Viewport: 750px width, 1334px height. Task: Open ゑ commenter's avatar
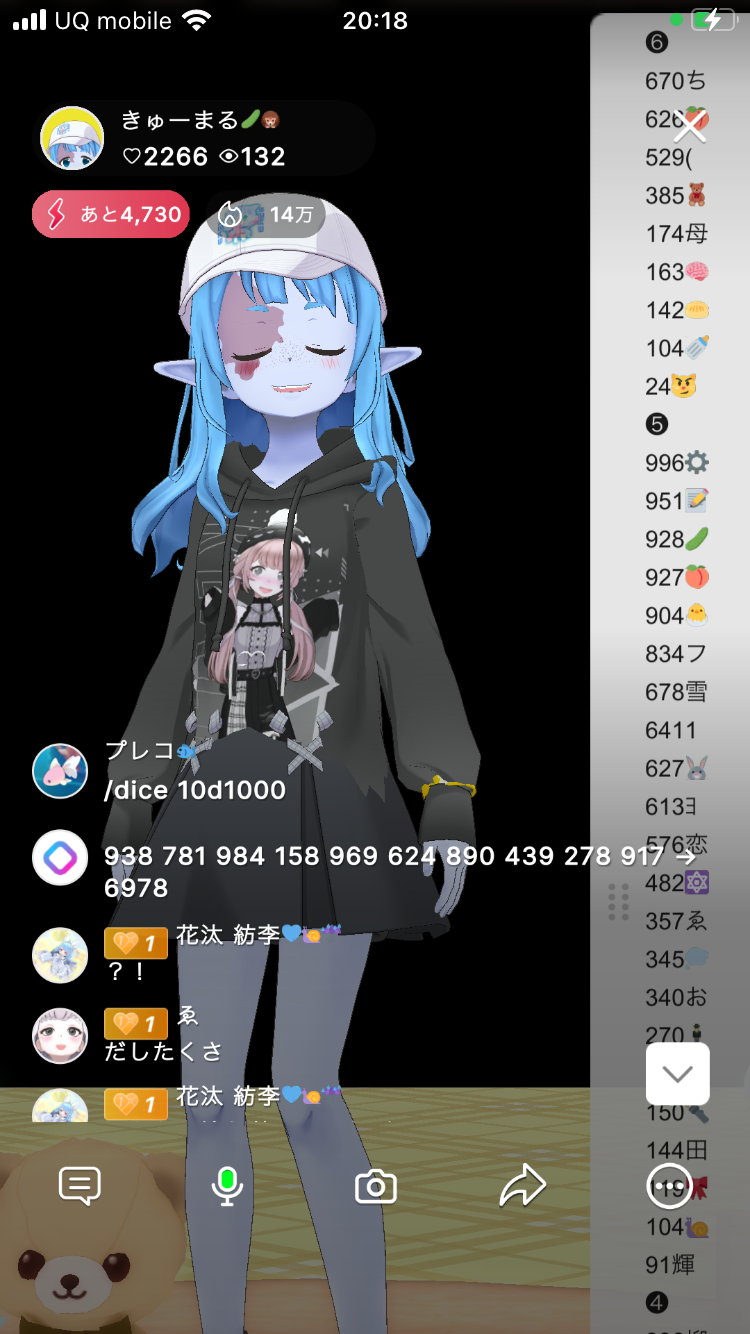click(60, 1035)
